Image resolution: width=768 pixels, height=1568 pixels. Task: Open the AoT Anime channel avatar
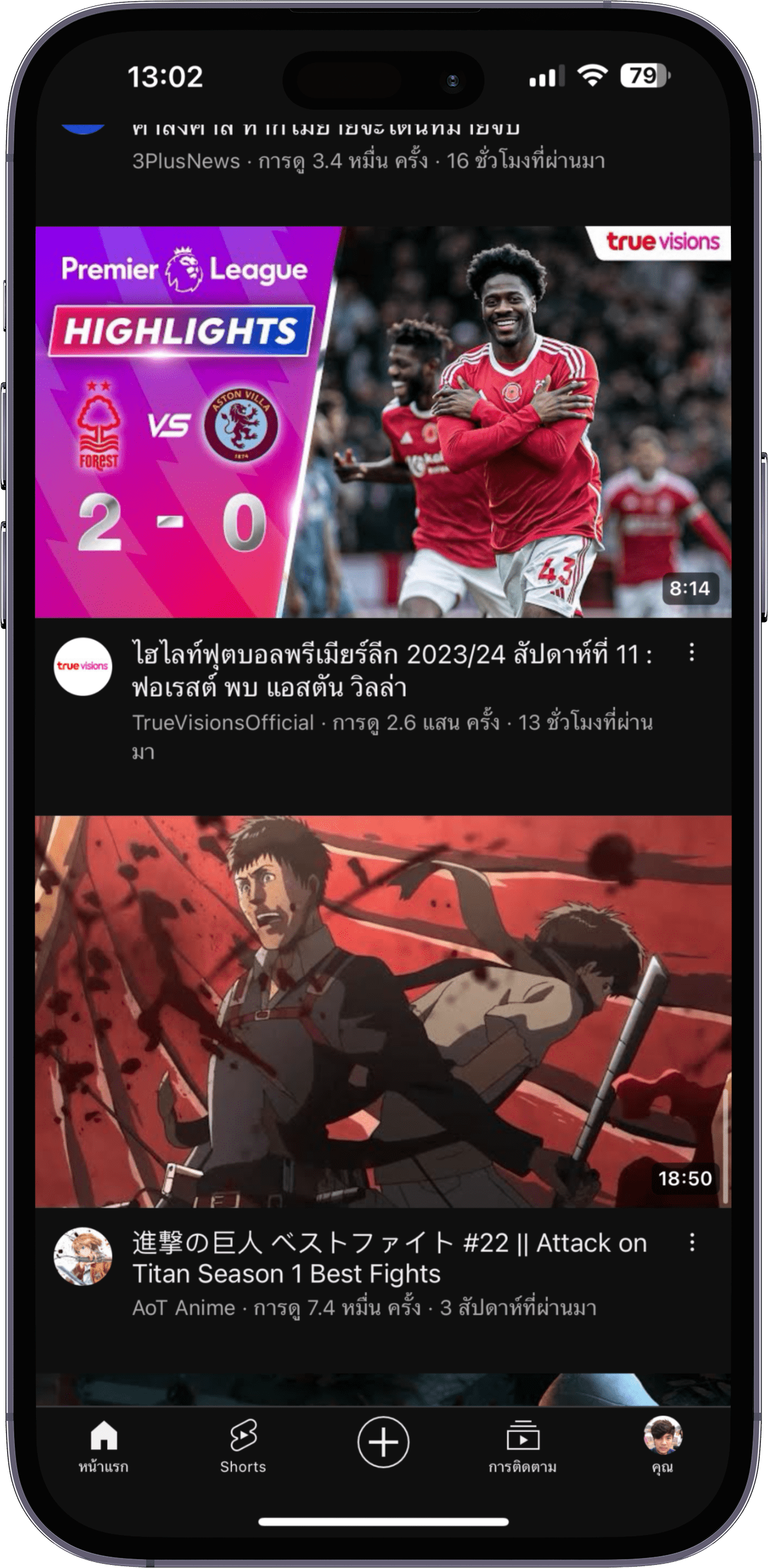coord(82,1256)
